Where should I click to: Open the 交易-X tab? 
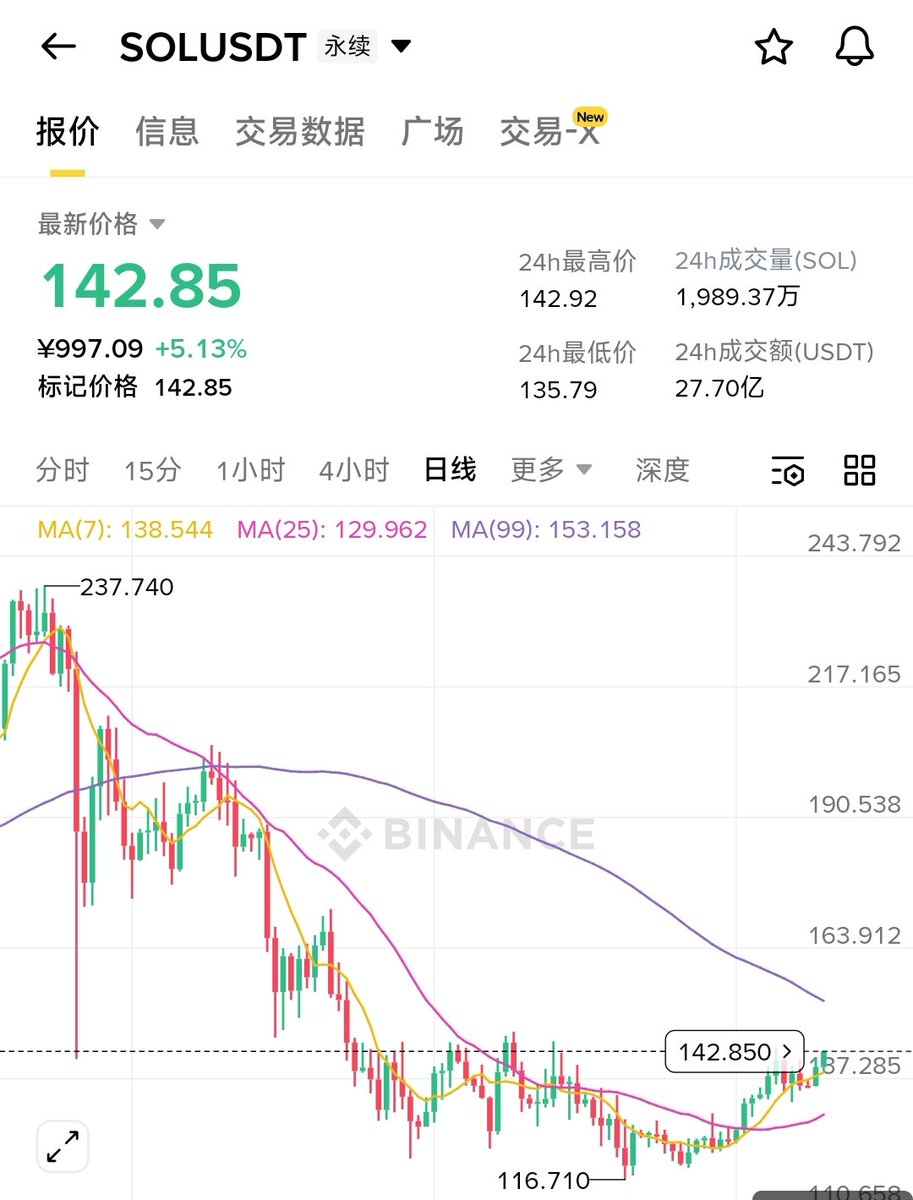tap(551, 132)
